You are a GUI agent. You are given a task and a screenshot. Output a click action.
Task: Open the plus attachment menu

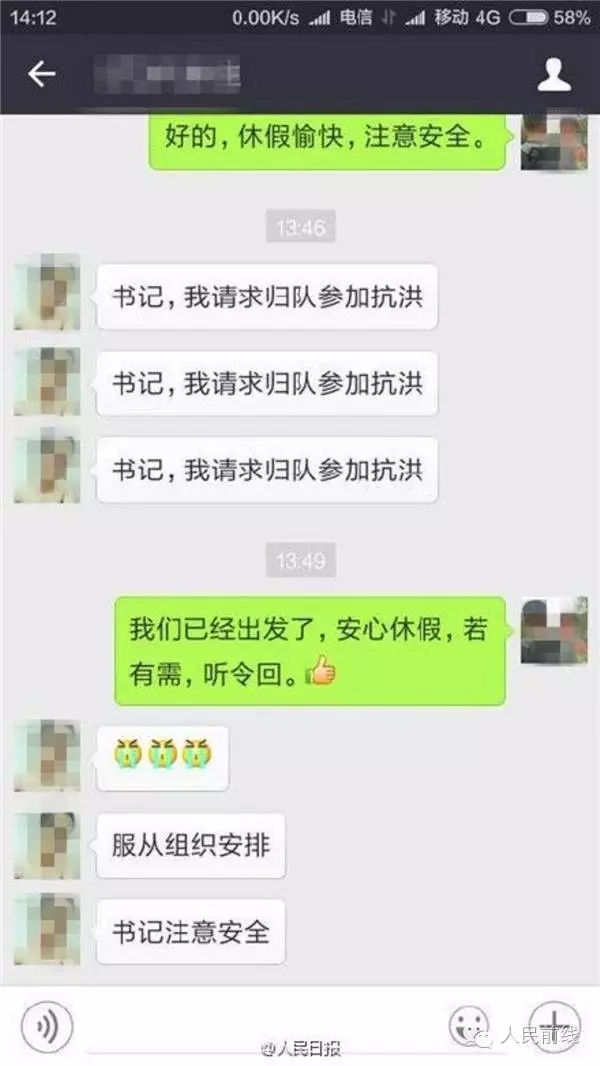553,1025
